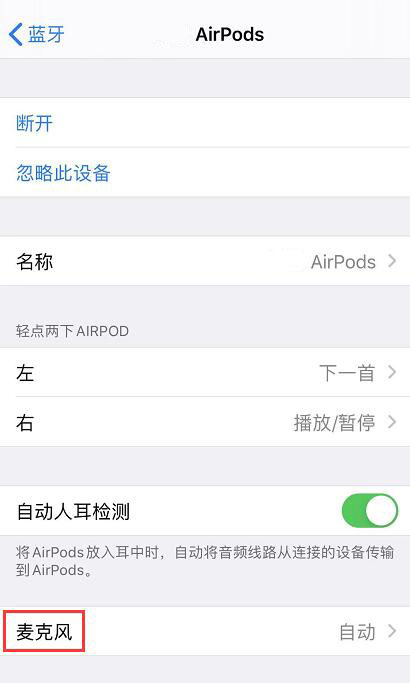410x683 pixels.
Task: Go back to the 蓝牙 settings
Action: tap(37, 35)
